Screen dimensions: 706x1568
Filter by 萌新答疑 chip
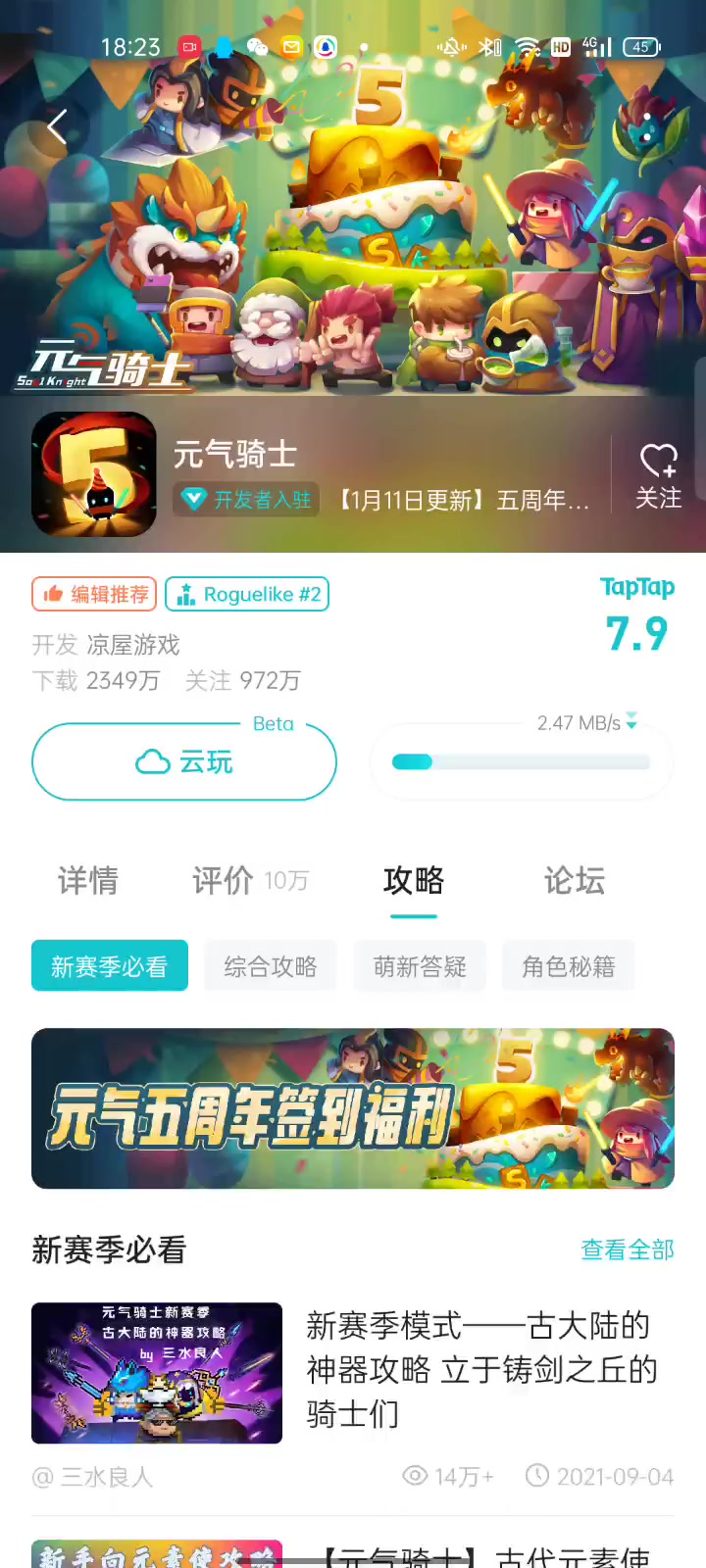[420, 966]
